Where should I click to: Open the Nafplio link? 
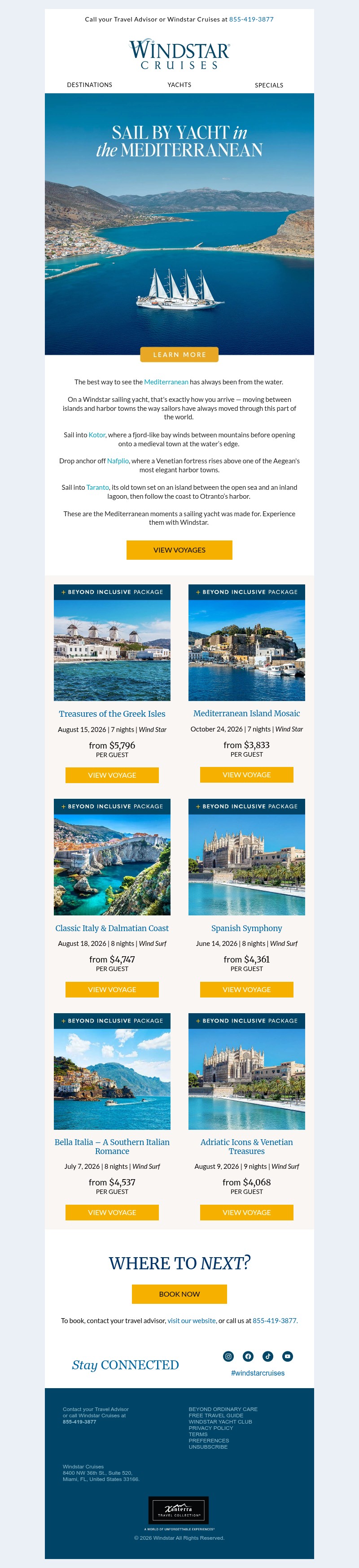point(118,461)
